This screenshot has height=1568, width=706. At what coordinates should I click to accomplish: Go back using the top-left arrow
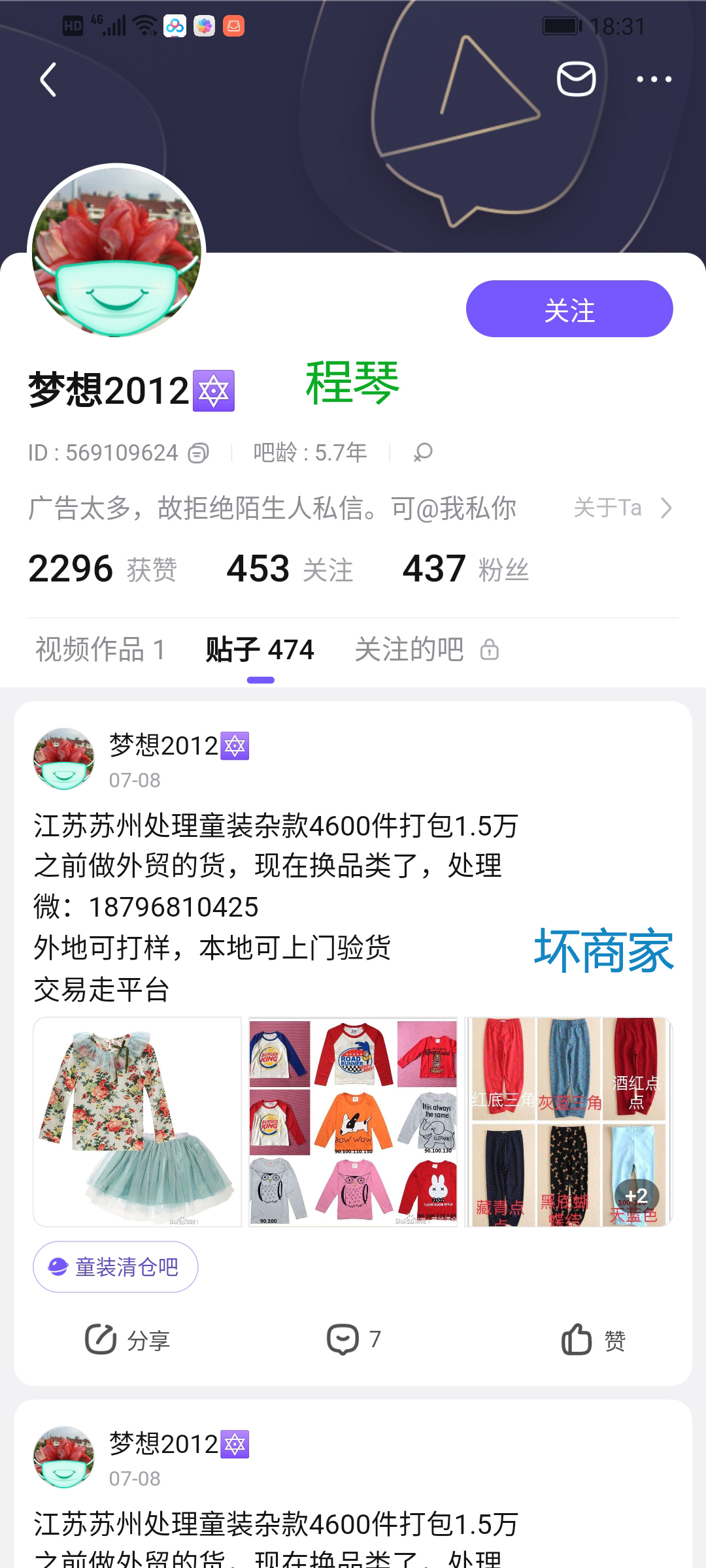pyautogui.click(x=48, y=80)
